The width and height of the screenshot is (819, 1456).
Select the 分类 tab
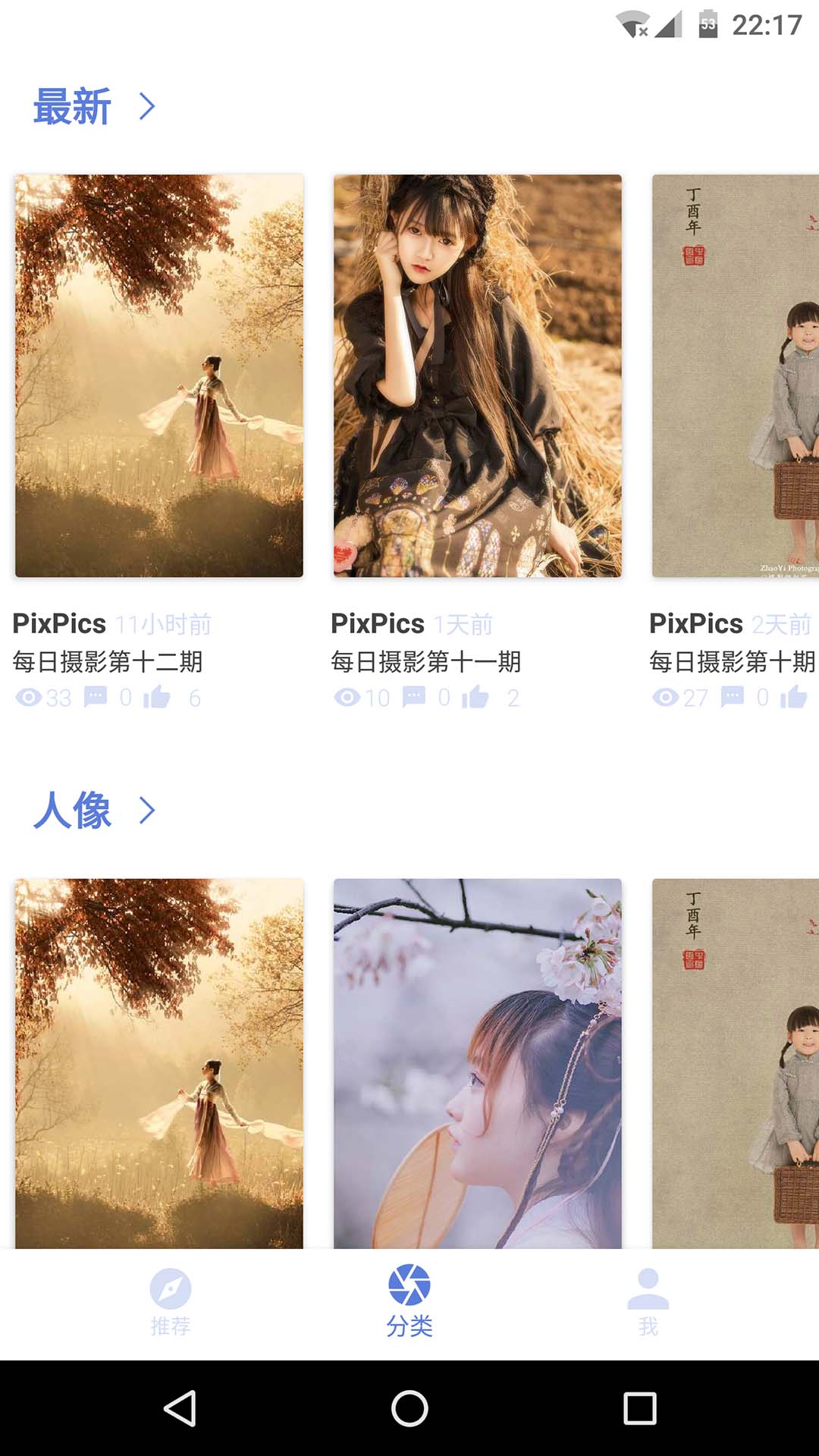(x=409, y=1302)
